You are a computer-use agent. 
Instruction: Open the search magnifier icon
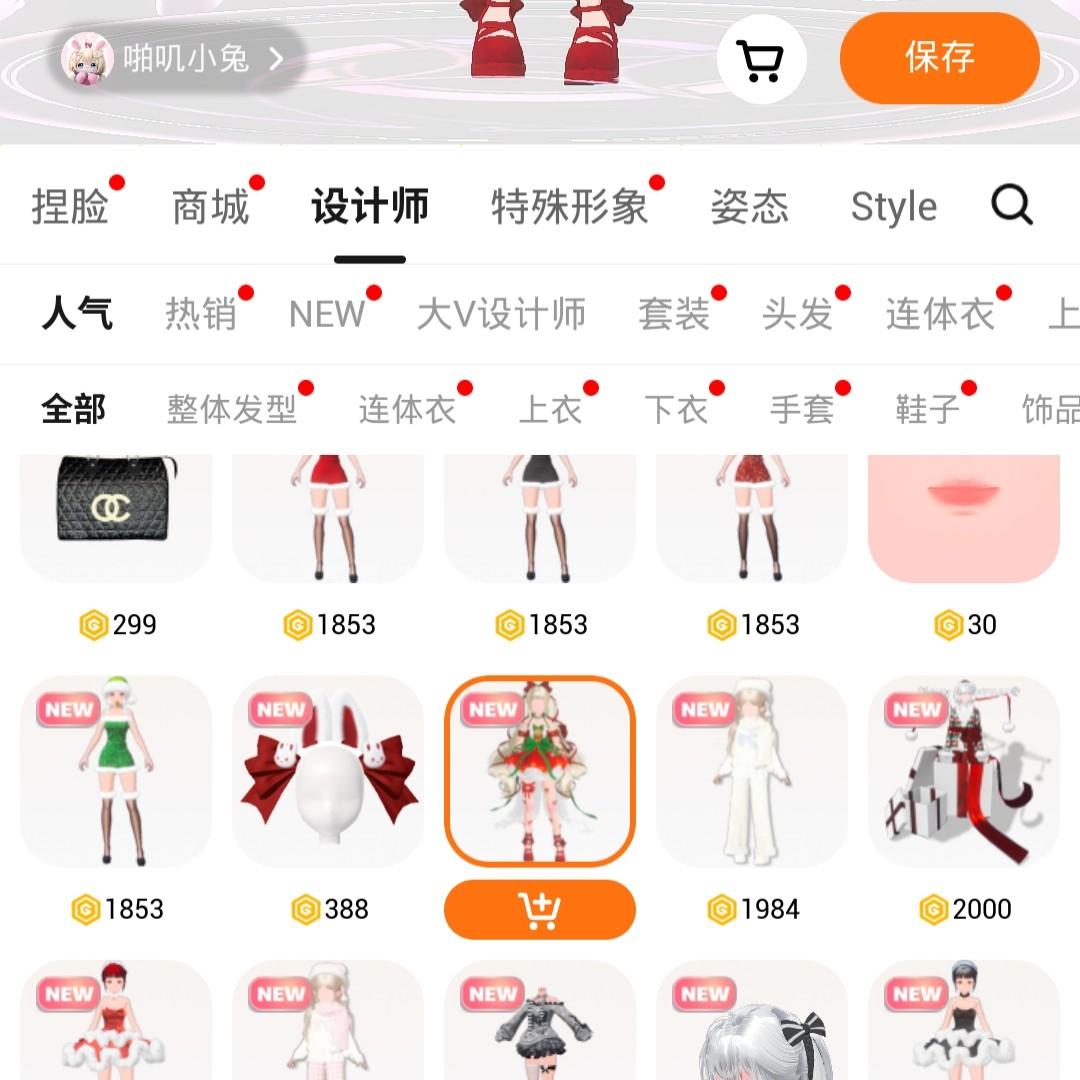point(1011,205)
